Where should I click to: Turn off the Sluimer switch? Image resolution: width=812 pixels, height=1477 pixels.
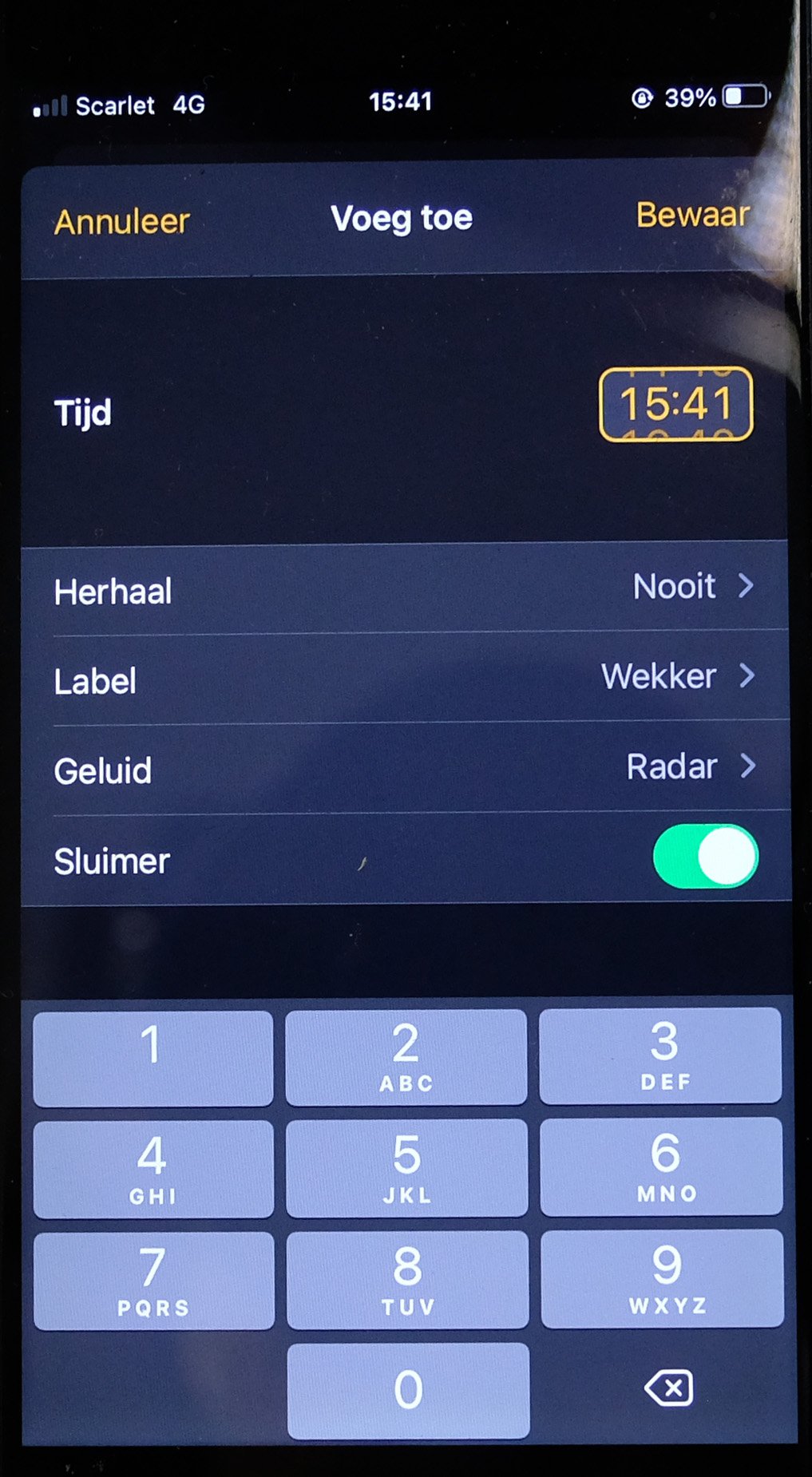[705, 857]
